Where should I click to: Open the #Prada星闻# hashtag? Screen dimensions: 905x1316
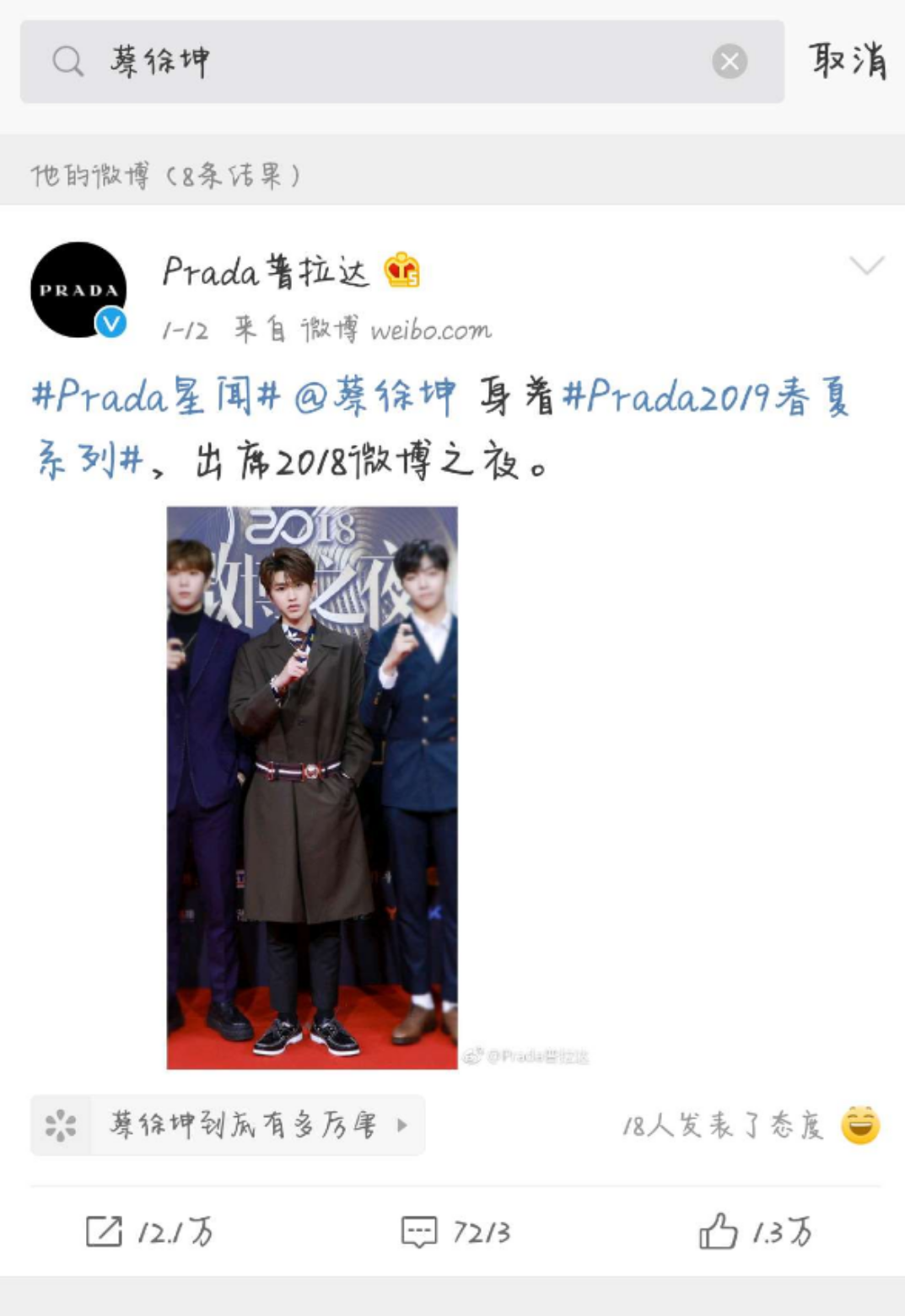coord(155,395)
